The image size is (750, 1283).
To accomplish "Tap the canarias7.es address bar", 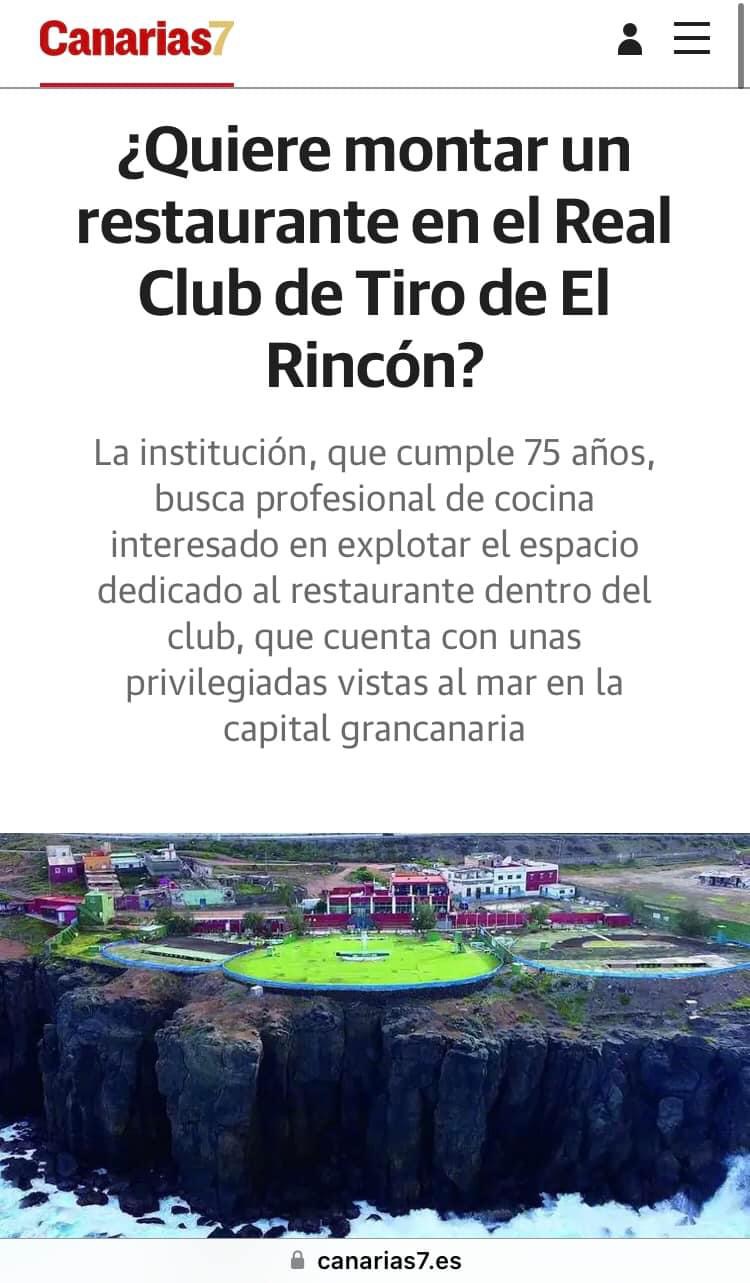I will click(375, 1260).
